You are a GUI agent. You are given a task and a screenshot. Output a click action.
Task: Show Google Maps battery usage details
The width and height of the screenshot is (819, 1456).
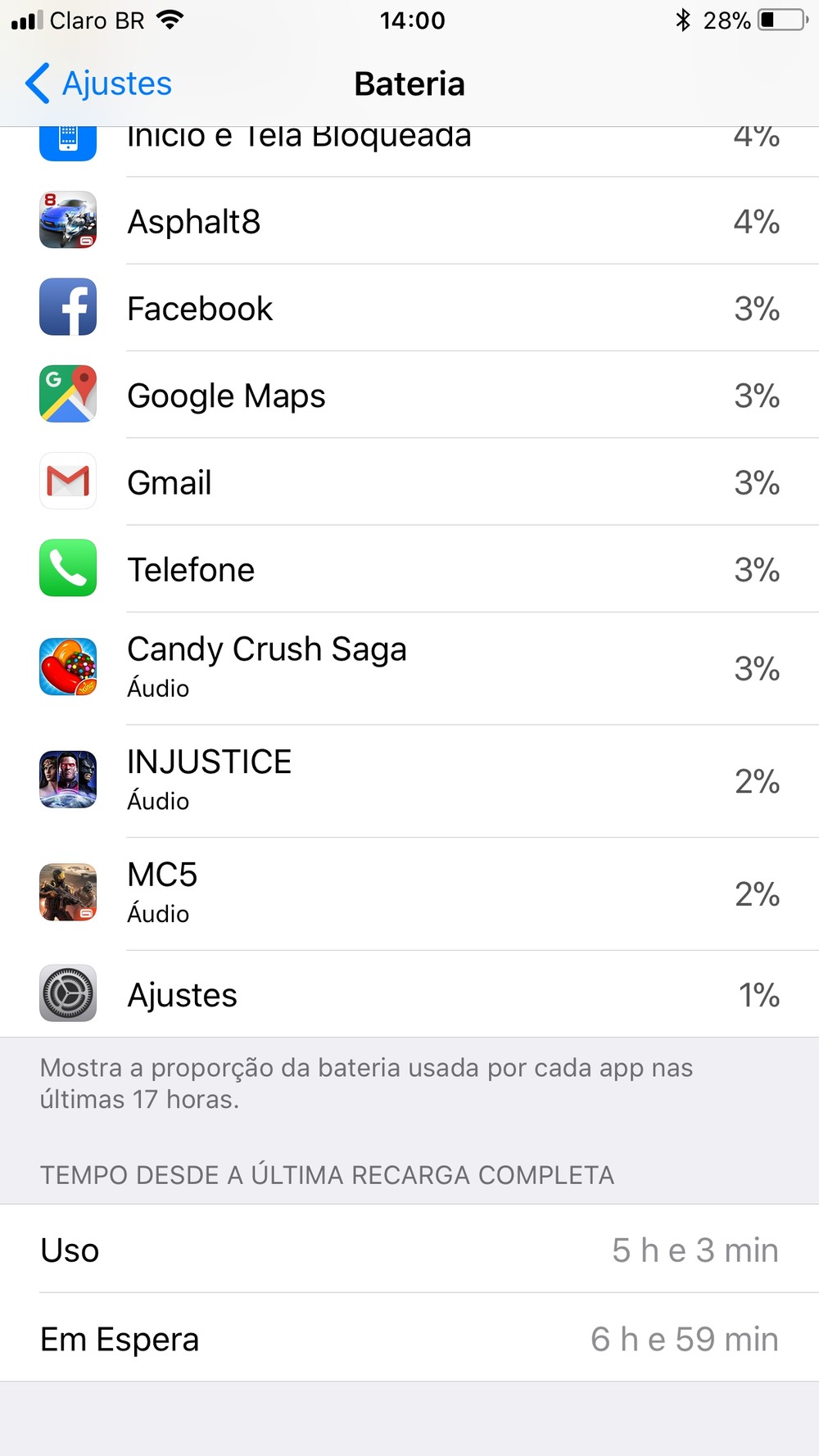pos(409,396)
